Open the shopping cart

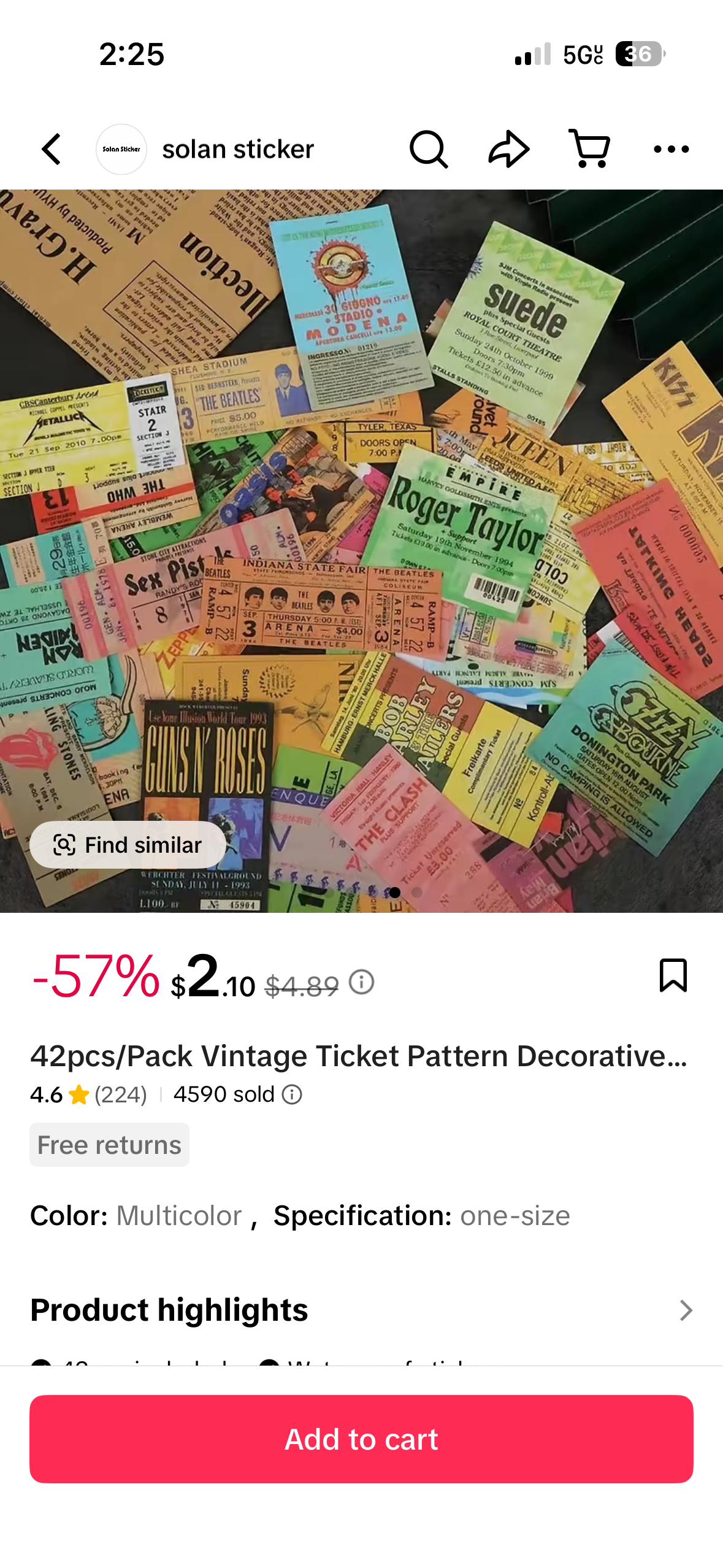(x=589, y=150)
